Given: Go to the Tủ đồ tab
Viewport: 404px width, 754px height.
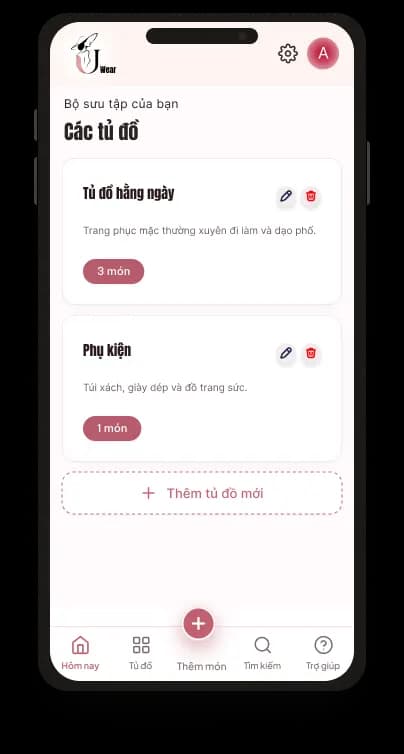Looking at the screenshot, I should coord(141,653).
